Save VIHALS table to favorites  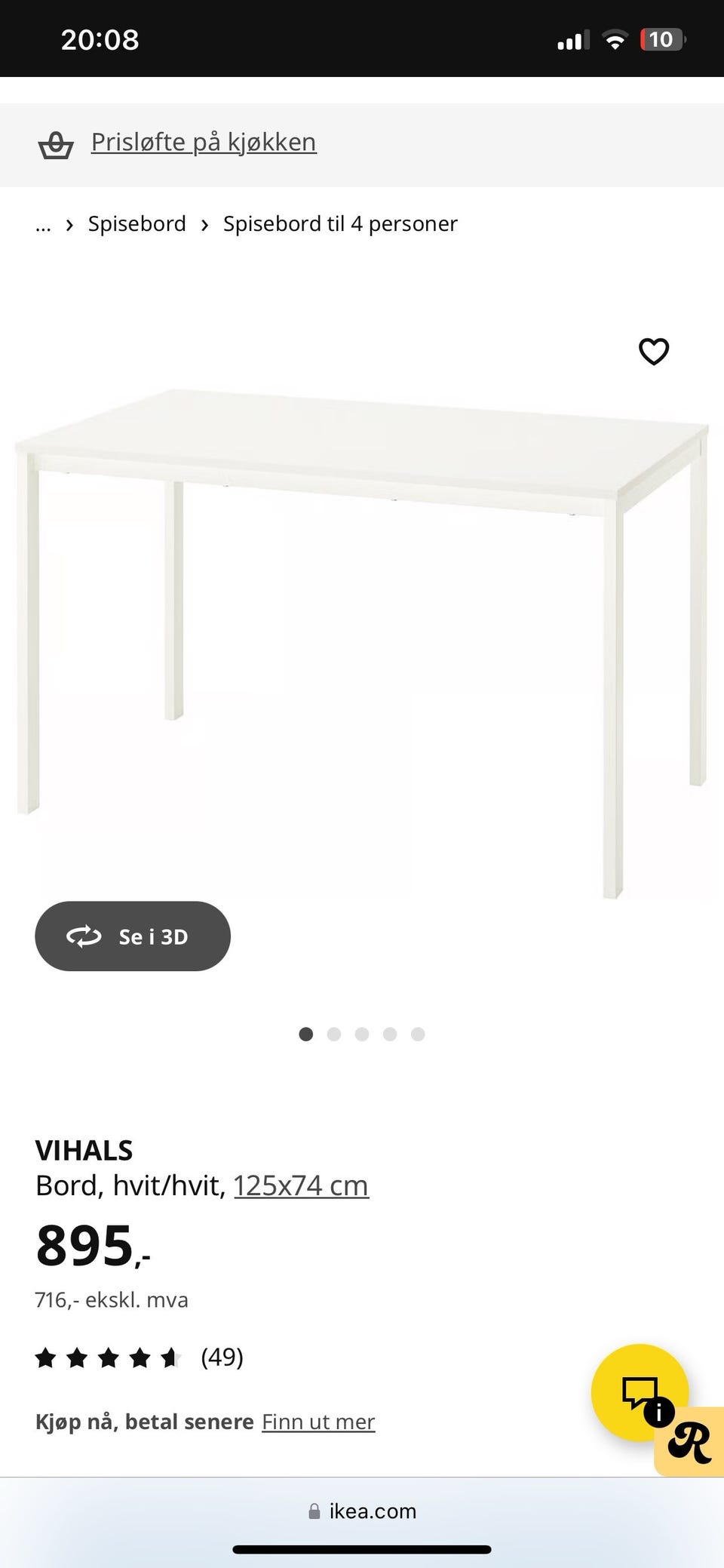pyautogui.click(x=654, y=352)
